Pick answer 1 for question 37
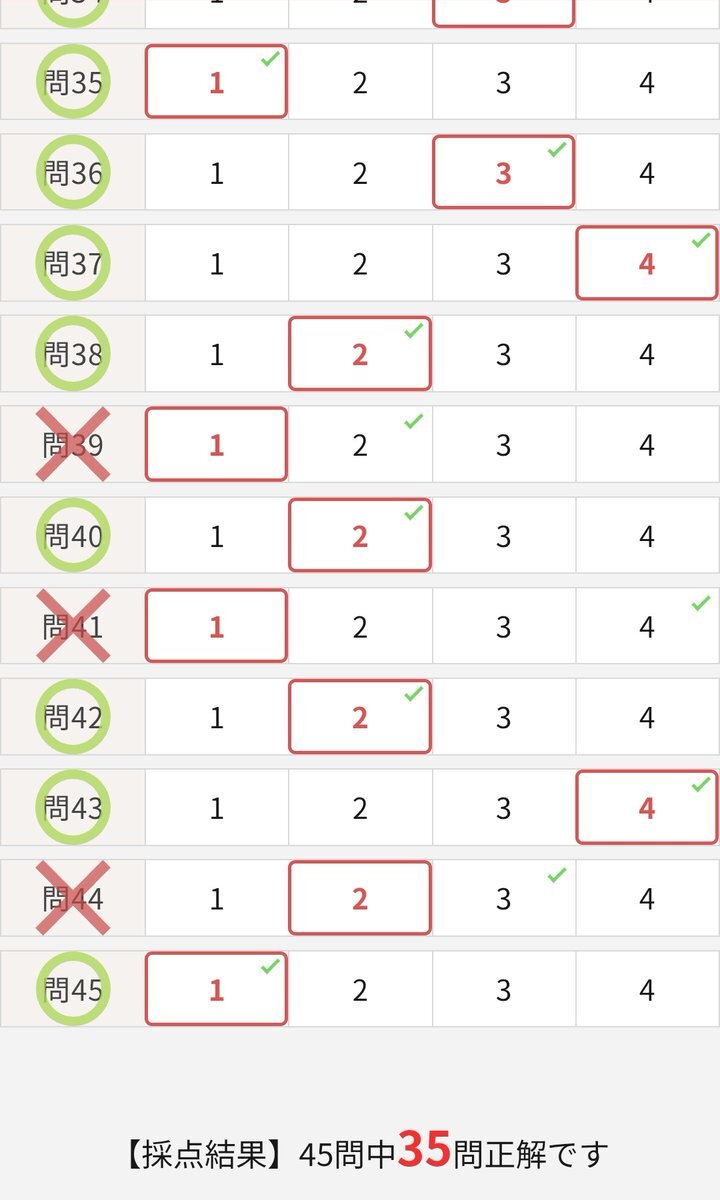The width and height of the screenshot is (720, 1200). pyautogui.click(x=216, y=264)
